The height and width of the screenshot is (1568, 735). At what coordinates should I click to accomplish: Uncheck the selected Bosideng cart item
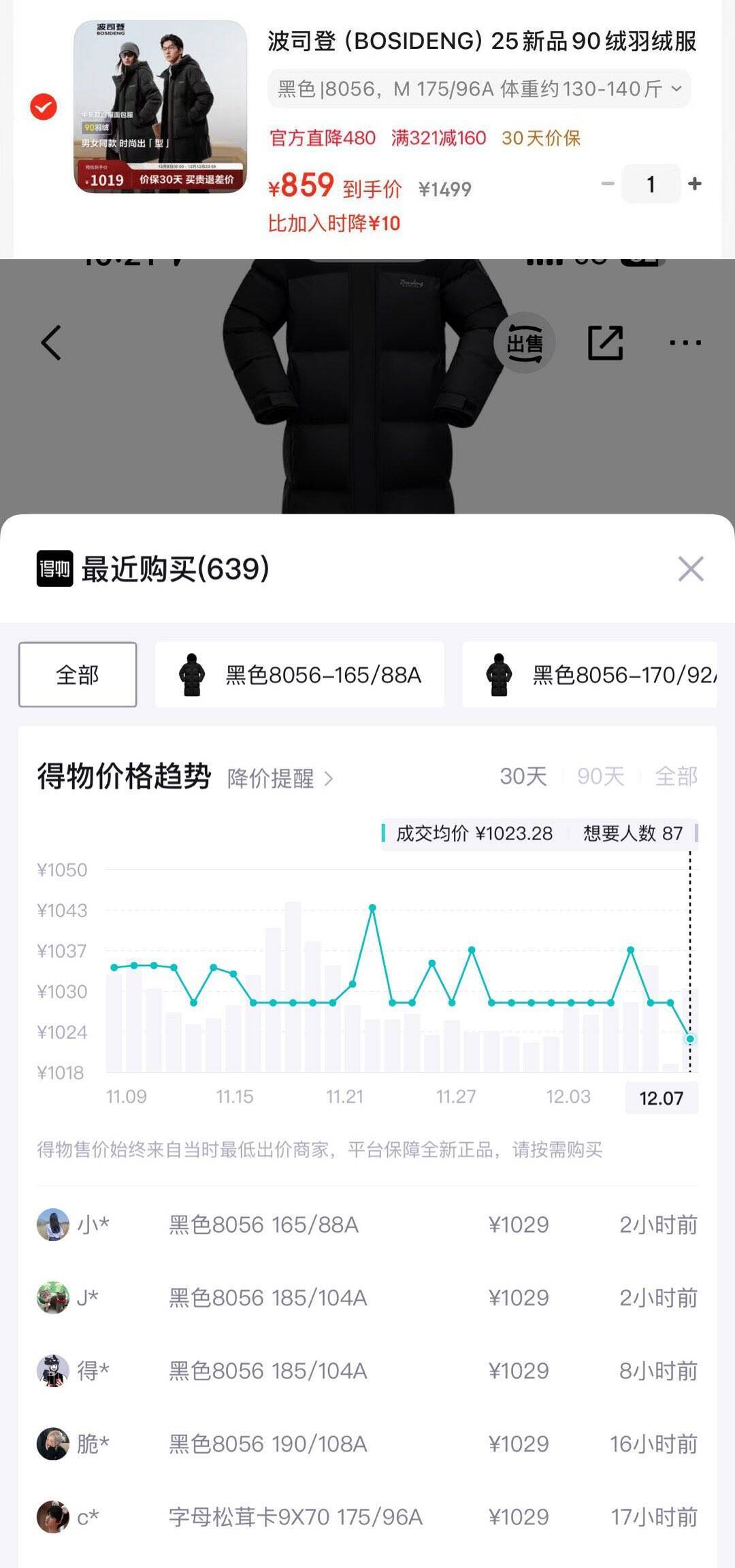[44, 107]
